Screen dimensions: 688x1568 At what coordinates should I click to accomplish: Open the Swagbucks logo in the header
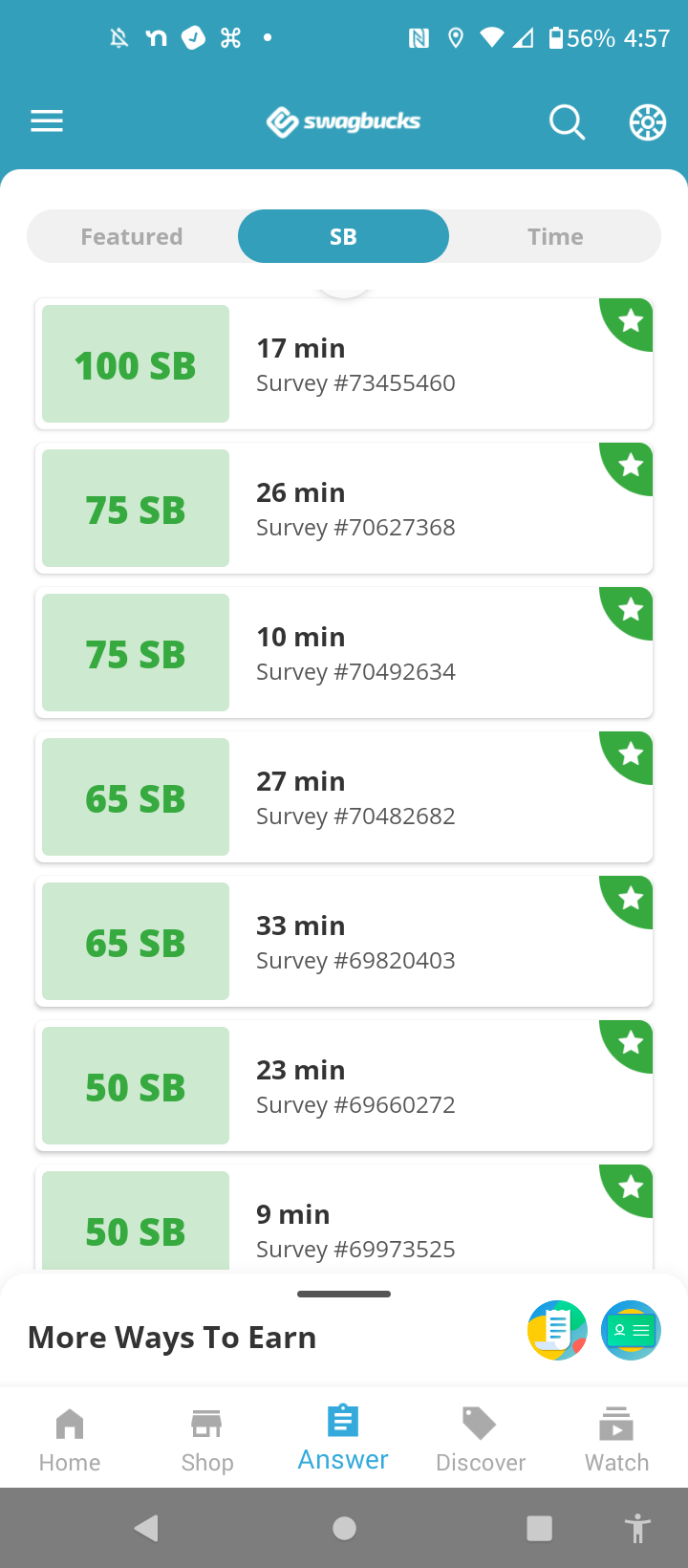(343, 121)
